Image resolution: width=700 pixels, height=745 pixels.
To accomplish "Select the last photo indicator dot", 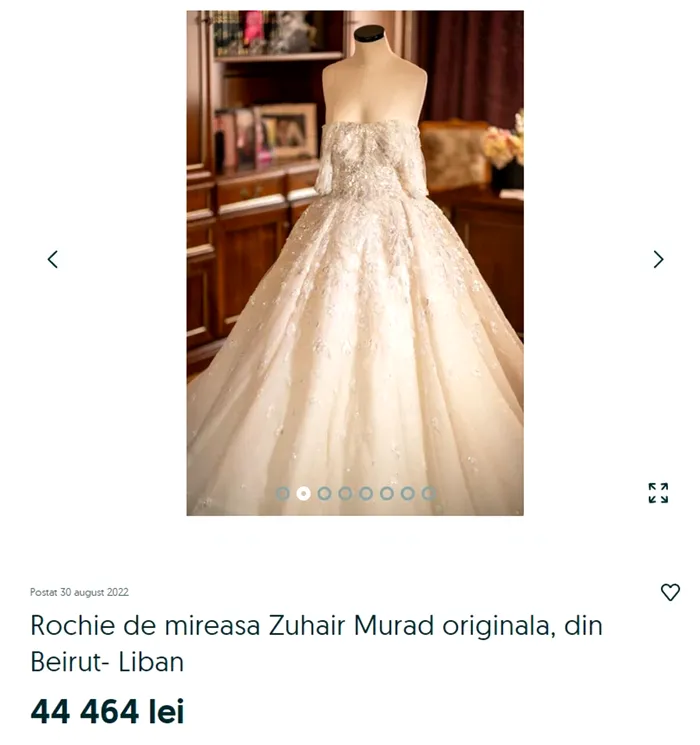I will [x=429, y=493].
